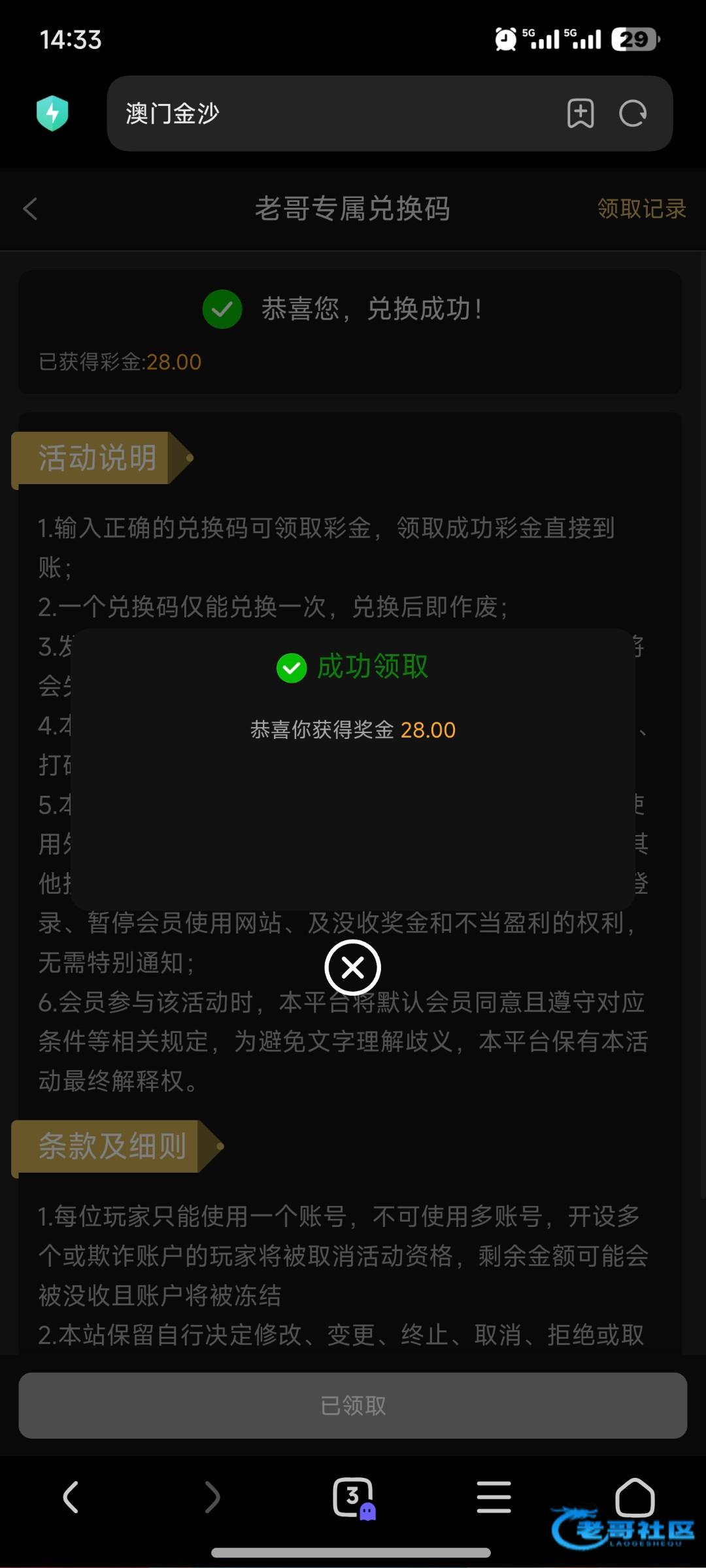Open the browser menu
The height and width of the screenshot is (1568, 706).
[494, 1497]
